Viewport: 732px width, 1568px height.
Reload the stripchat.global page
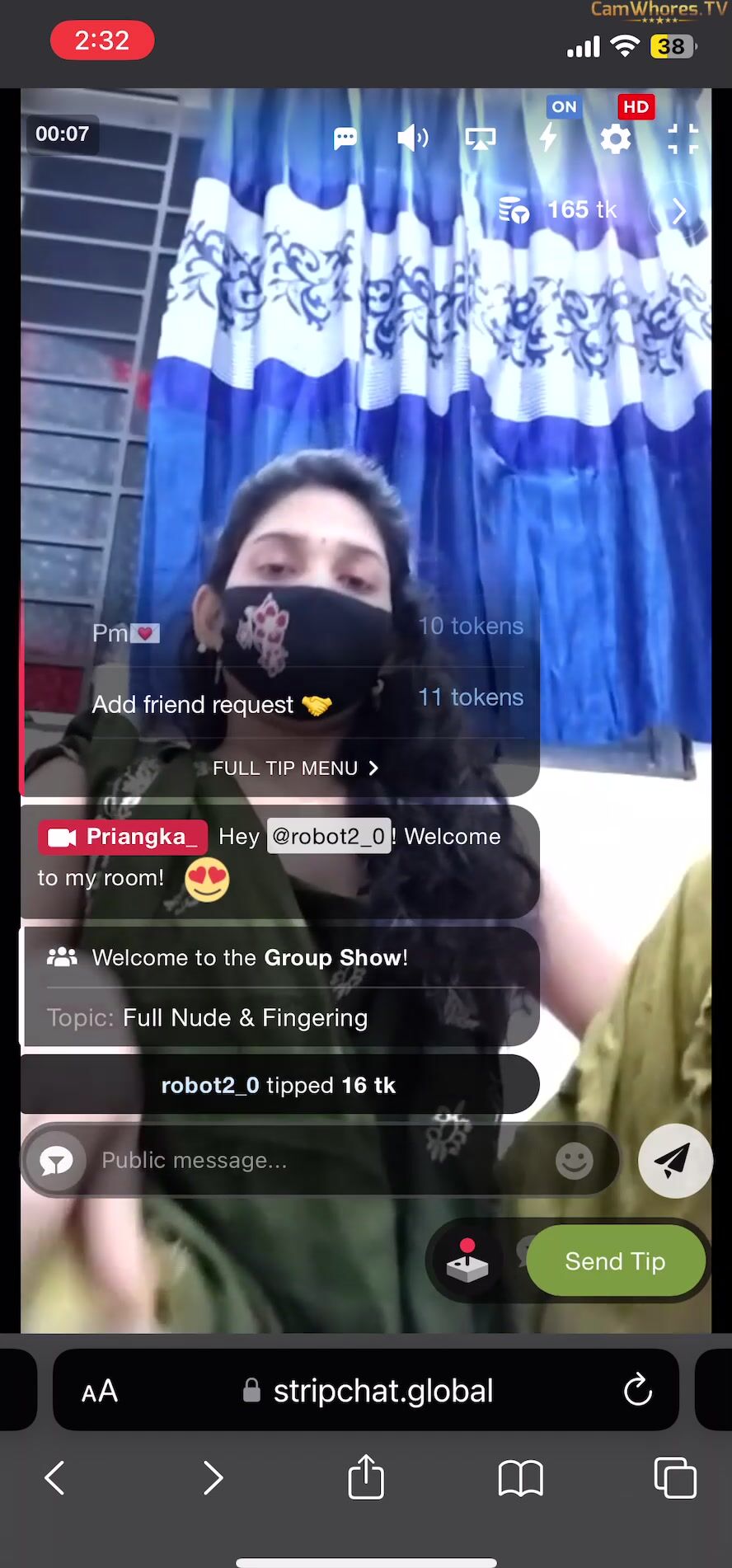pos(637,1390)
